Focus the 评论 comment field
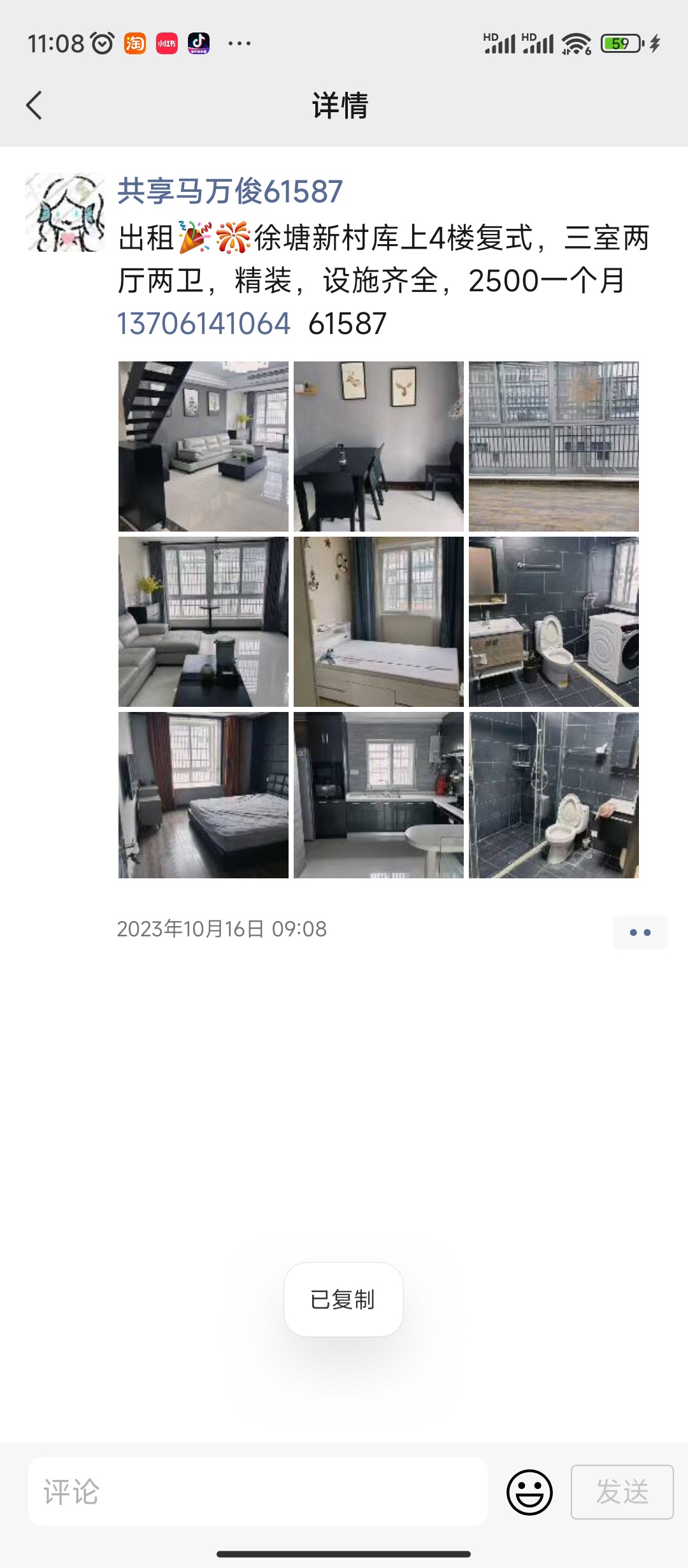 pyautogui.click(x=258, y=1492)
